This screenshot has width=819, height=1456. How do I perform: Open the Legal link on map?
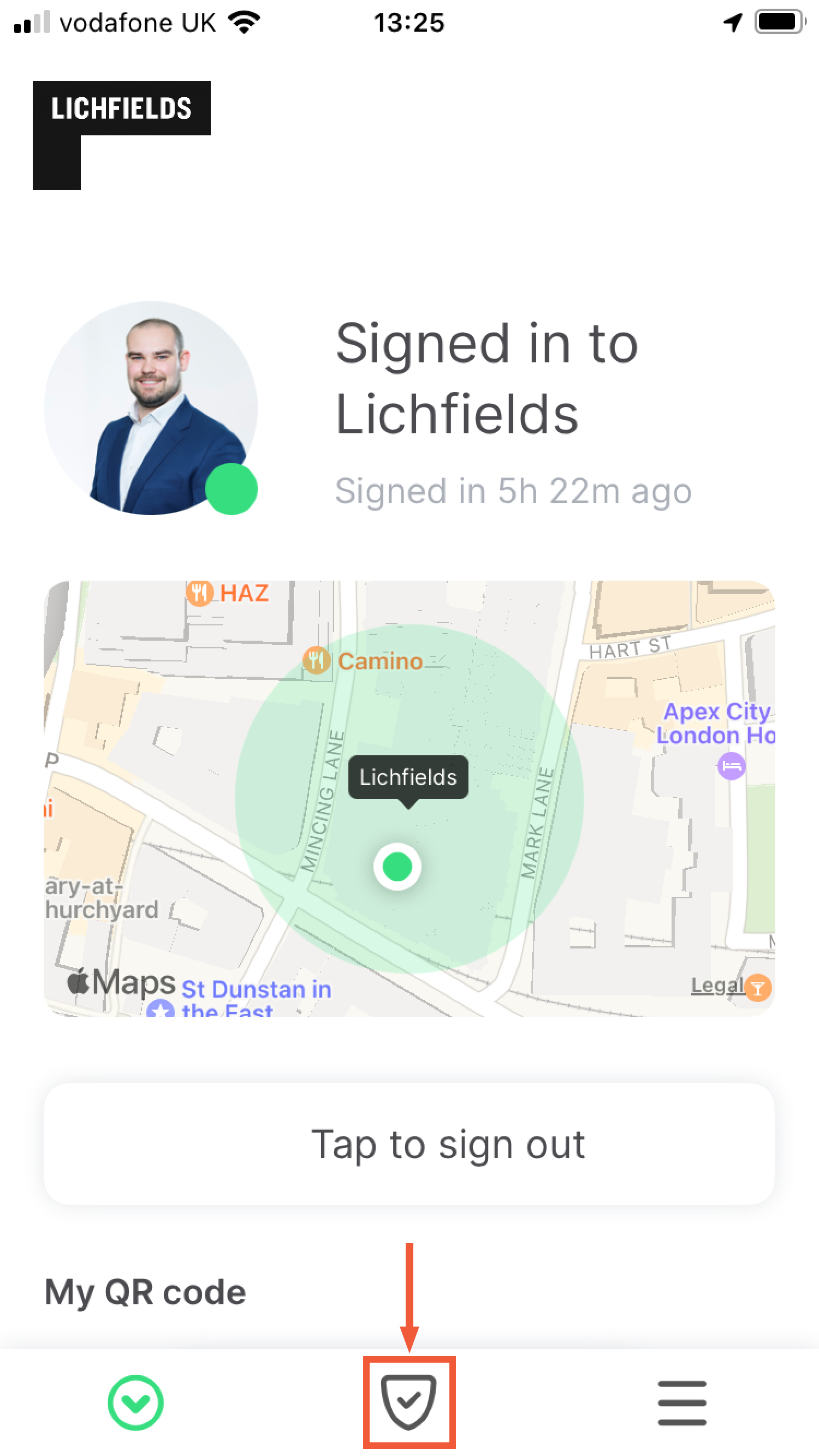point(716,985)
